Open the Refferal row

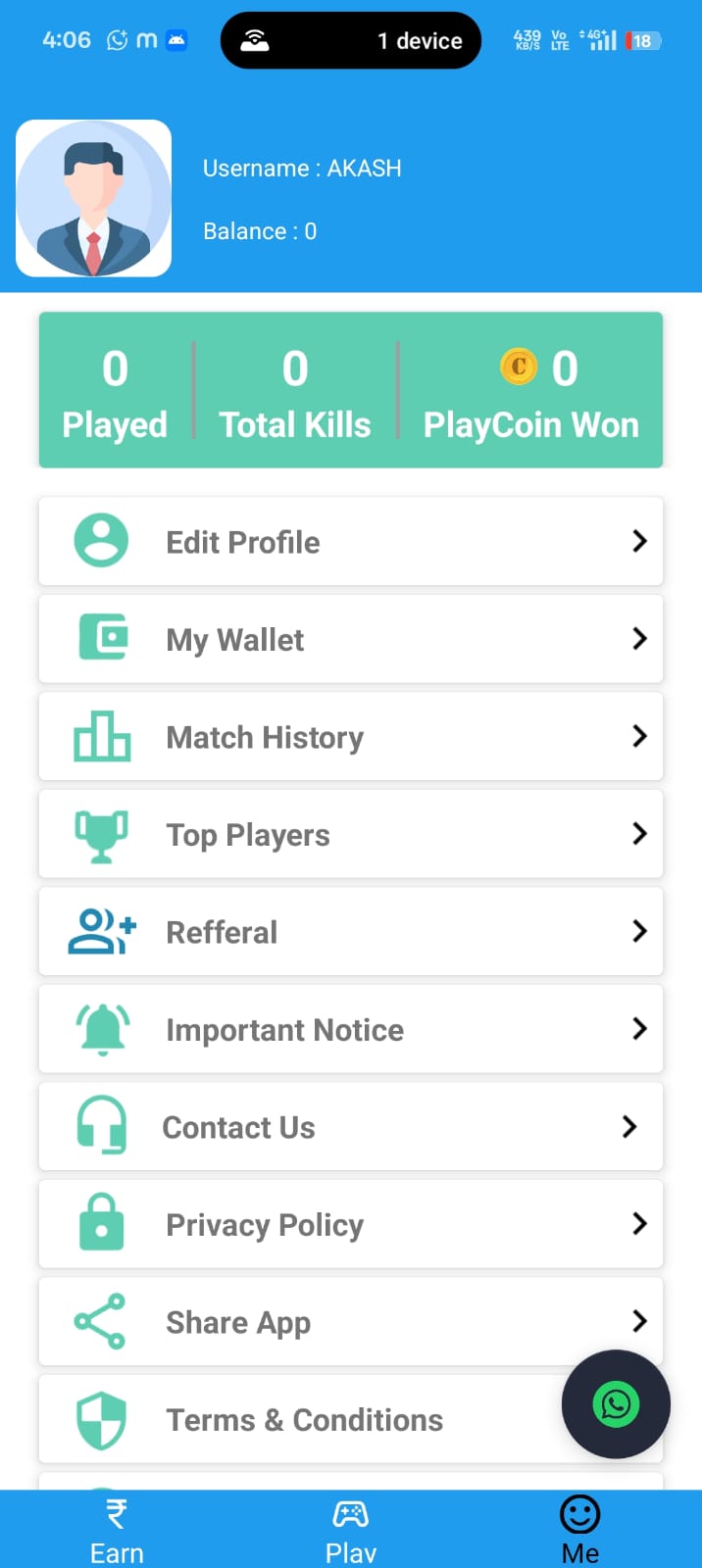click(x=351, y=932)
